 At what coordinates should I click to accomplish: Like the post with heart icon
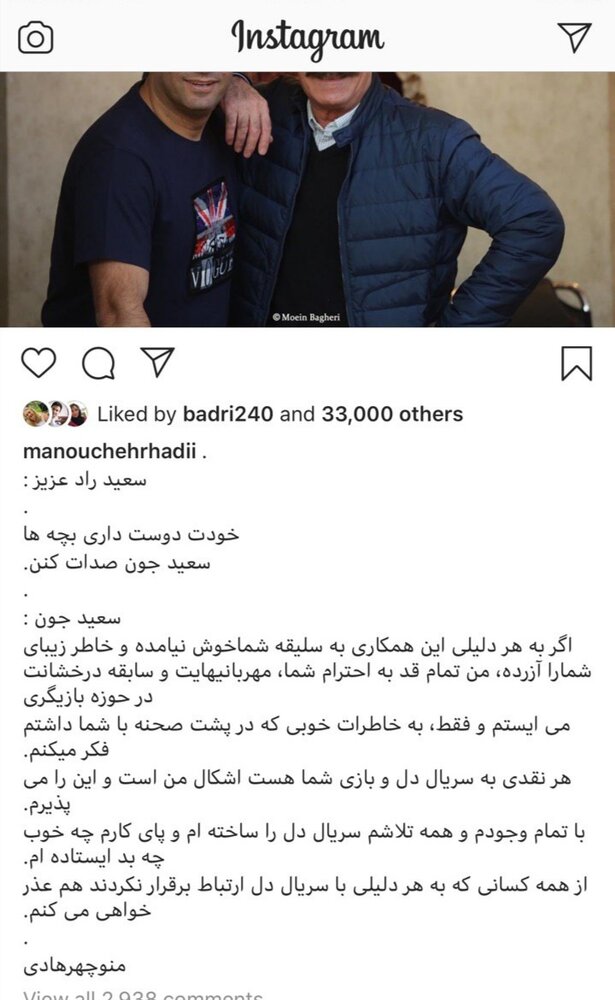pos(38,363)
